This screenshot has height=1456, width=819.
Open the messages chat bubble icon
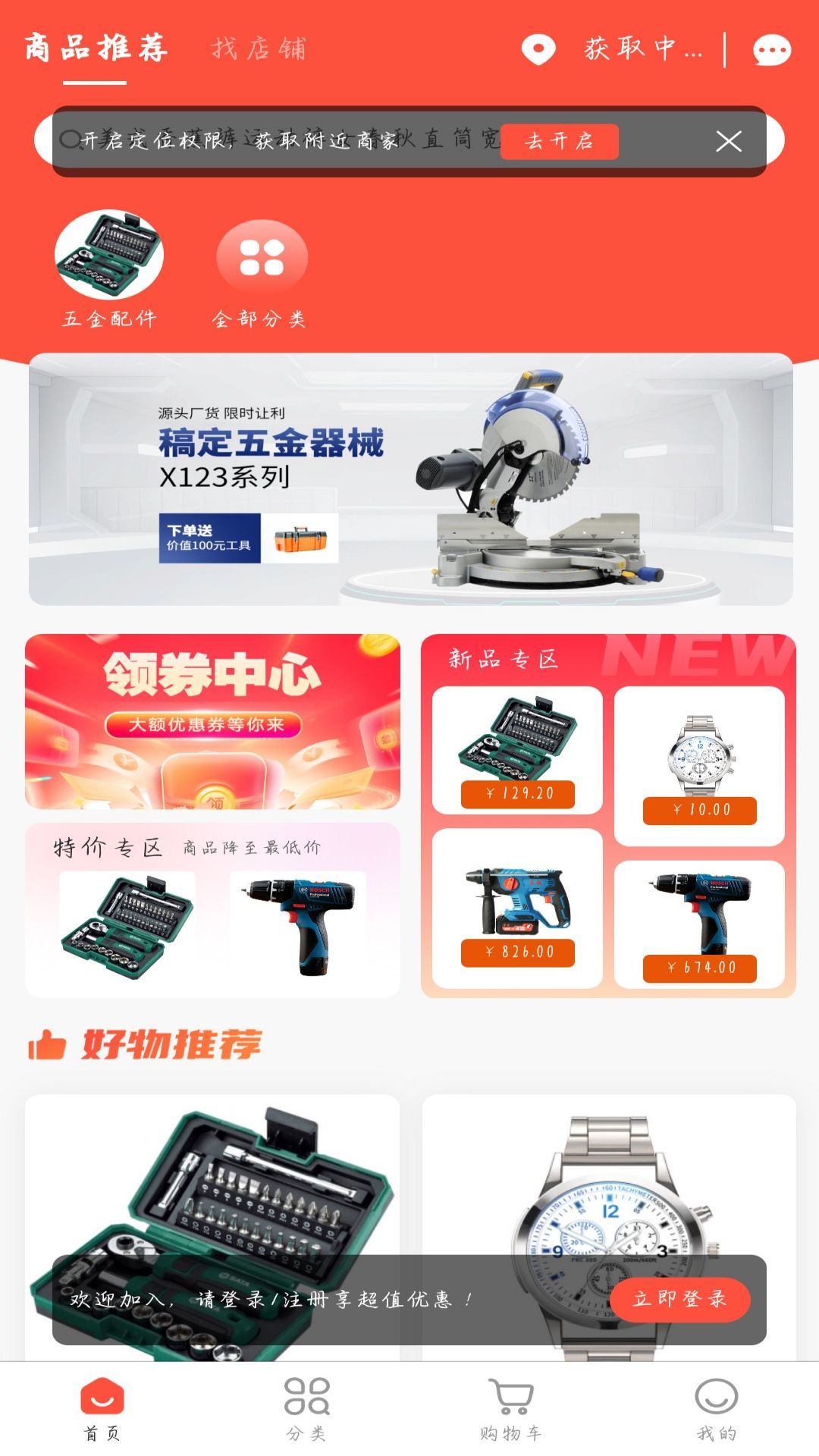772,50
